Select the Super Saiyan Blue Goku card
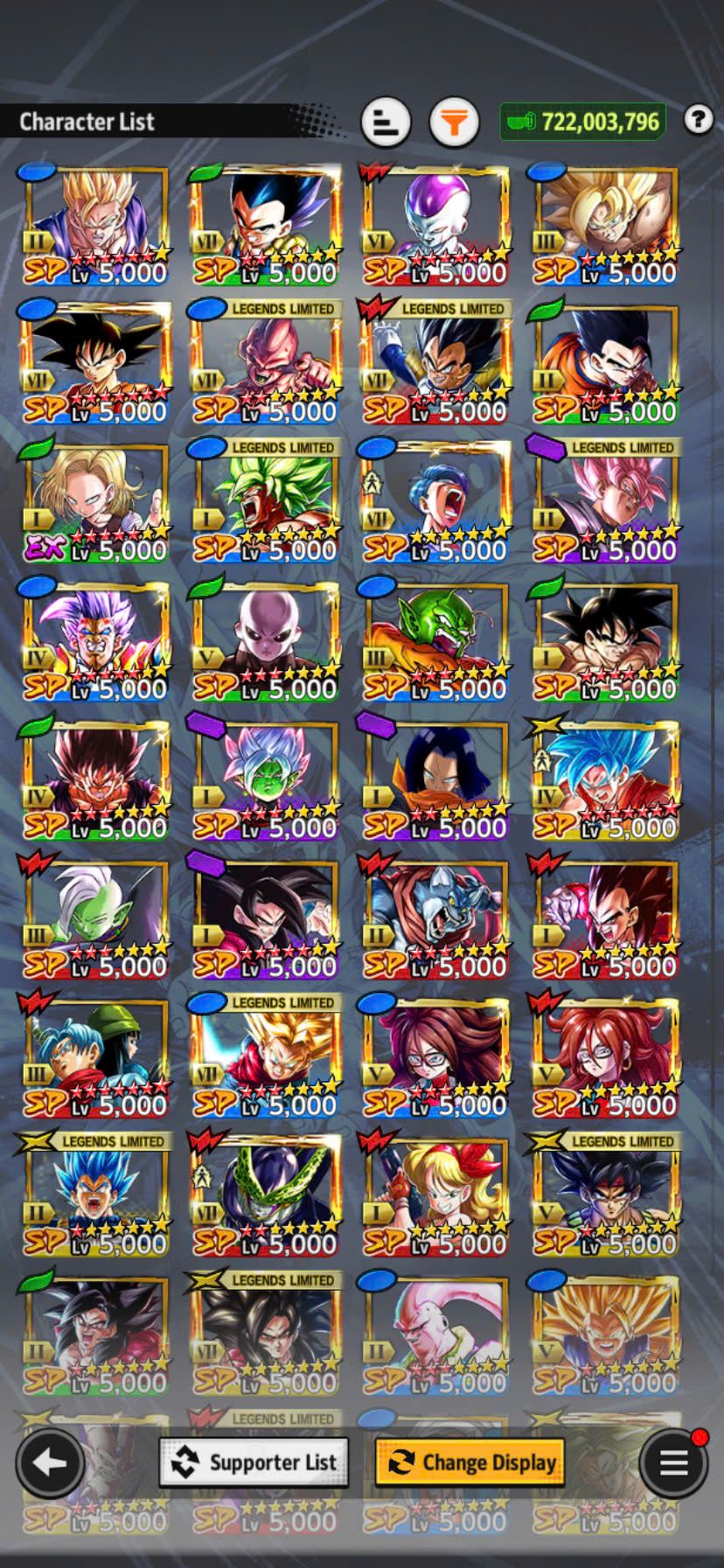Image resolution: width=724 pixels, height=1568 pixels. click(605, 779)
